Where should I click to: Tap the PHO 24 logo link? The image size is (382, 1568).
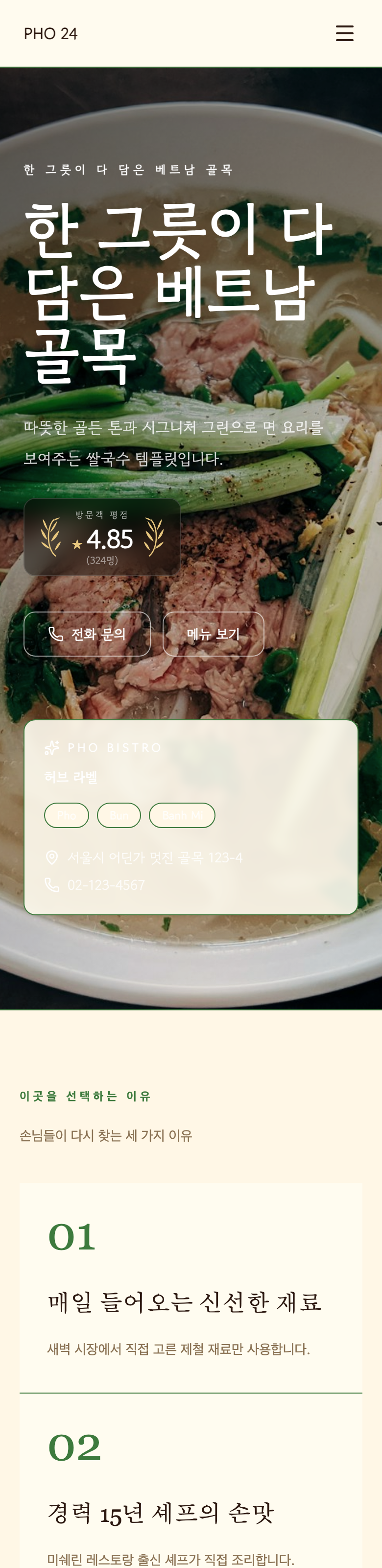(x=50, y=33)
